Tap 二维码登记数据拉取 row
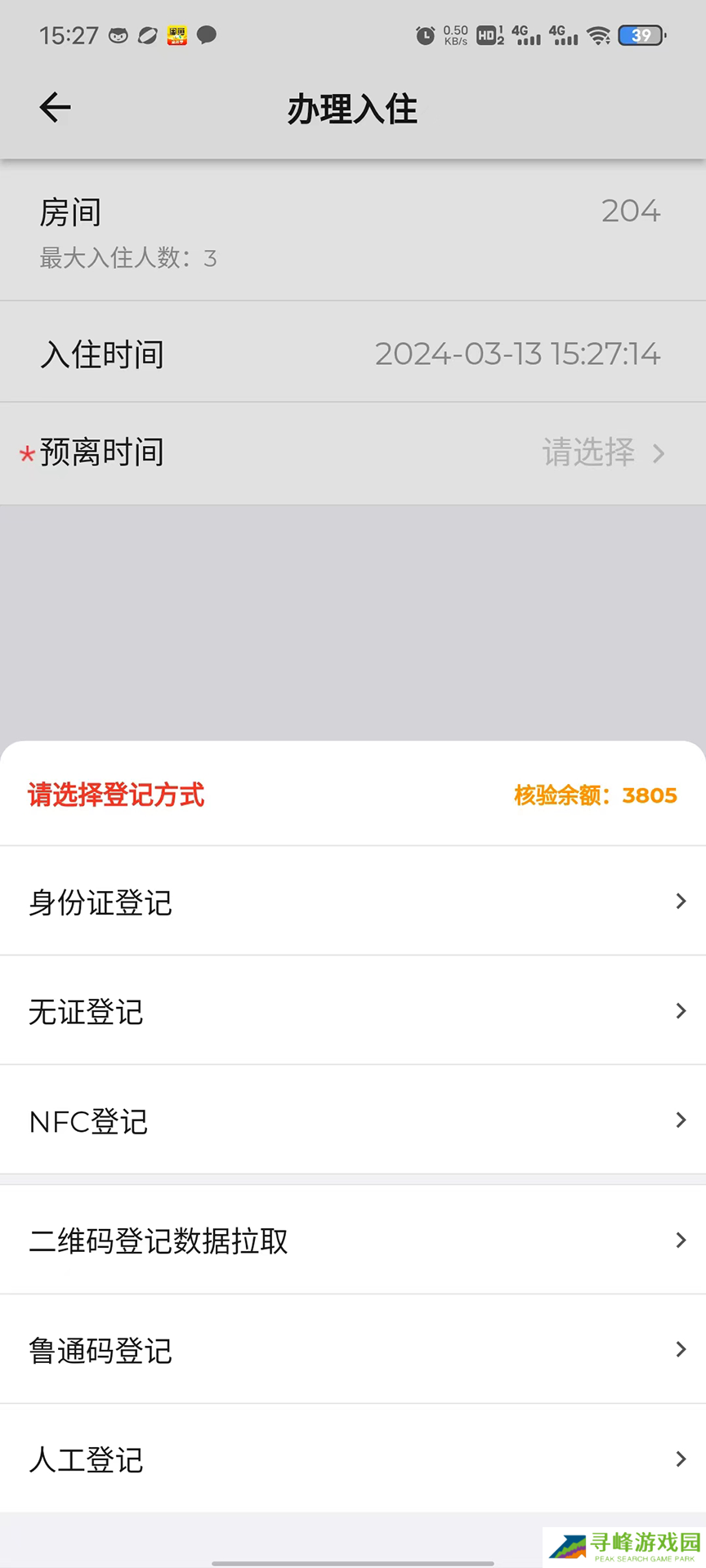Viewport: 706px width, 1568px height. click(x=353, y=1241)
